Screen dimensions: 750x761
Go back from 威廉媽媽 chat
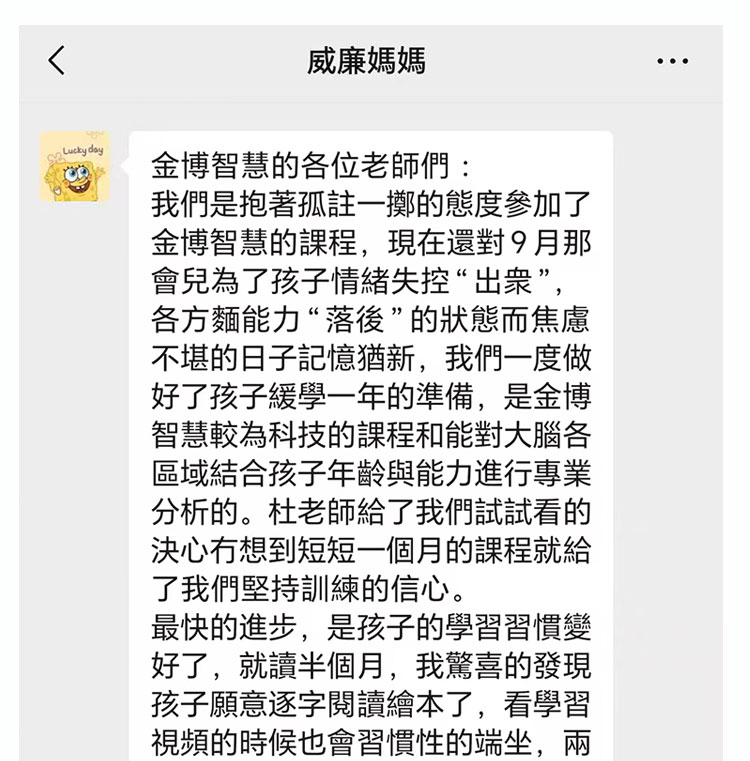[x=56, y=61]
